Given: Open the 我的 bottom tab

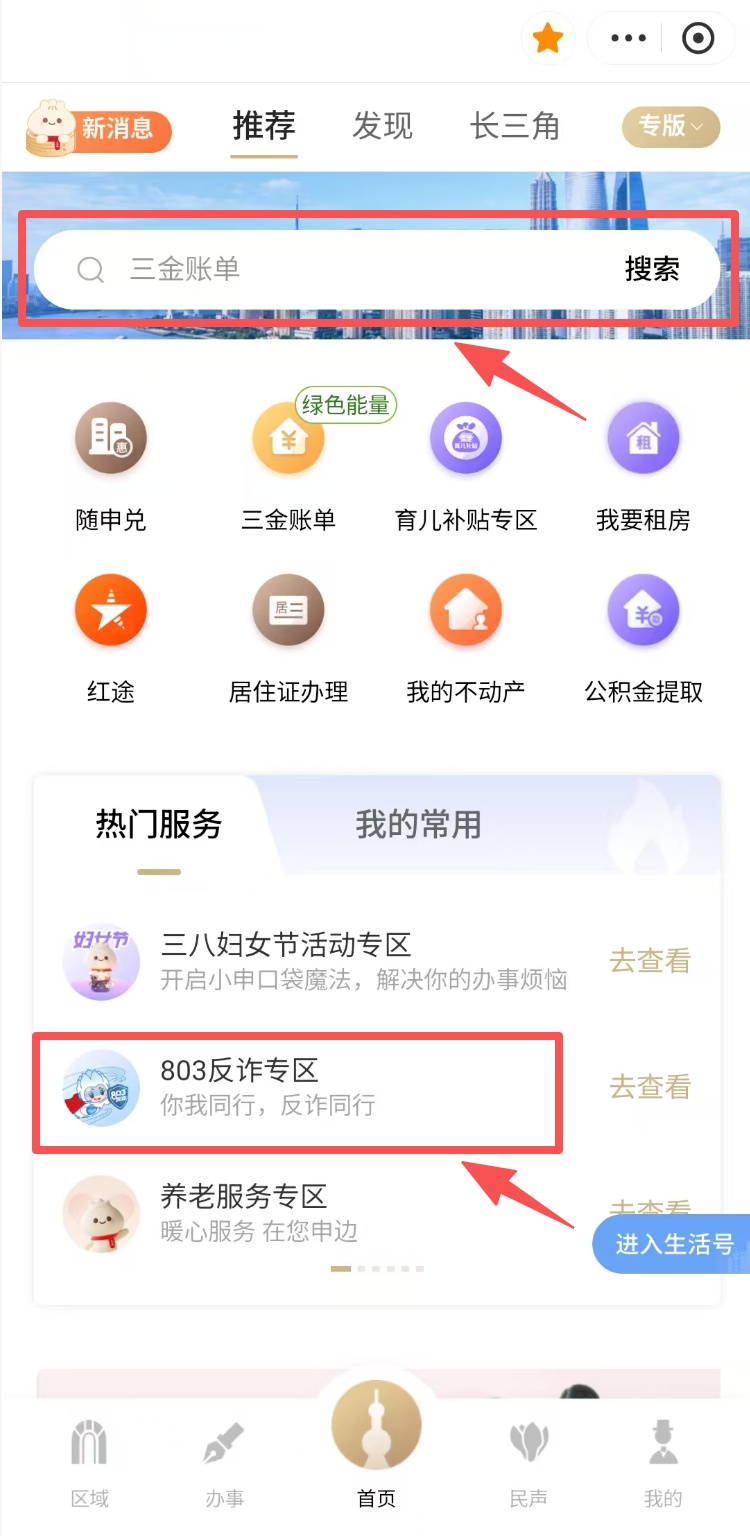Looking at the screenshot, I should 662,1466.
